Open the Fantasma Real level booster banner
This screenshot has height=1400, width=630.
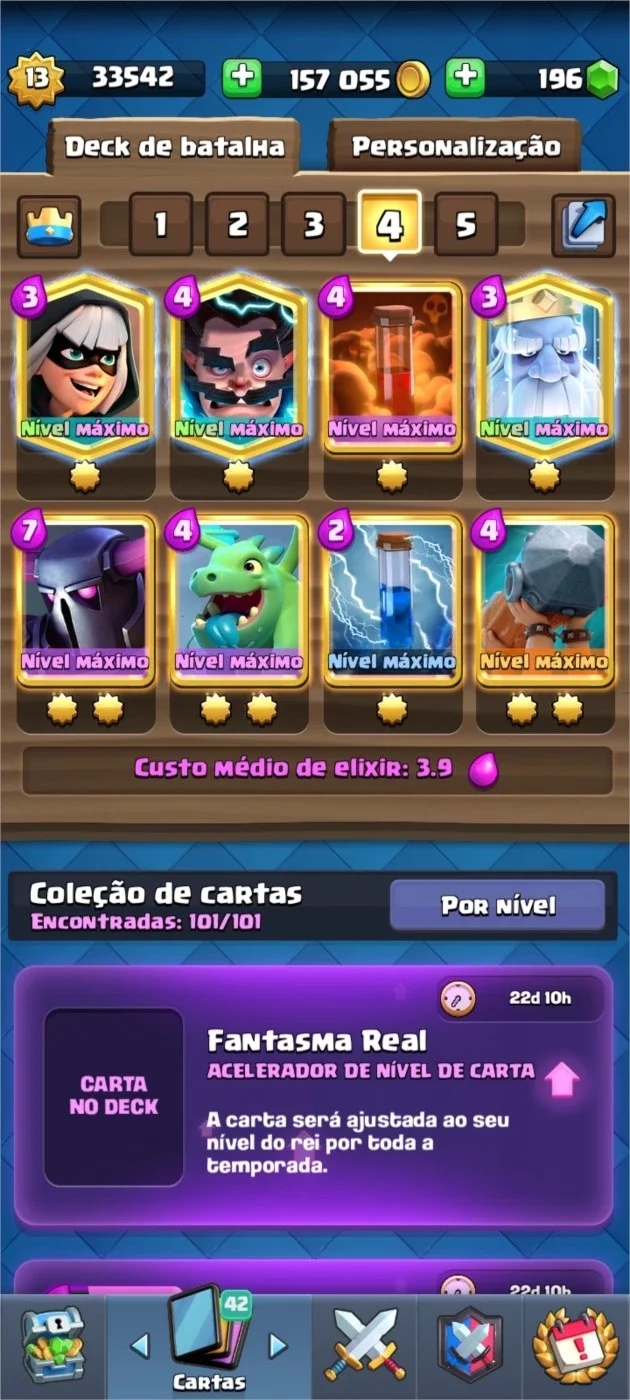click(x=314, y=1096)
